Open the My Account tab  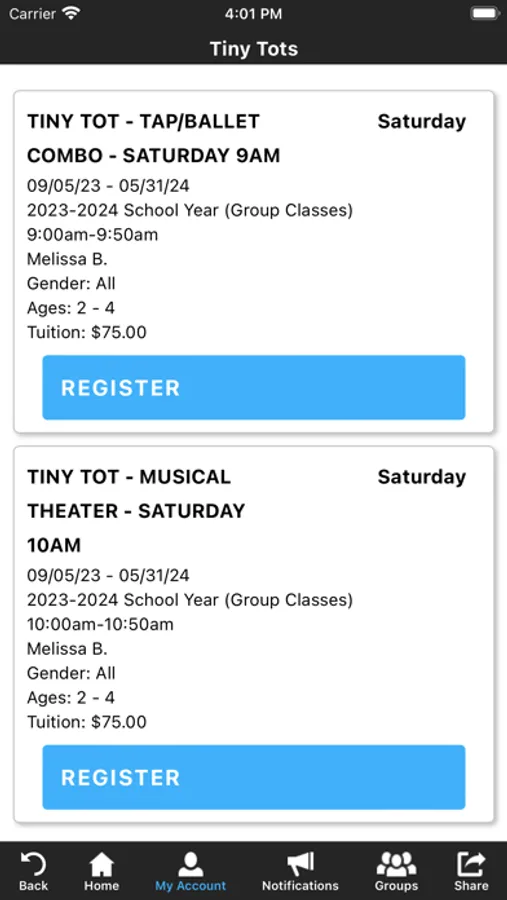point(191,871)
